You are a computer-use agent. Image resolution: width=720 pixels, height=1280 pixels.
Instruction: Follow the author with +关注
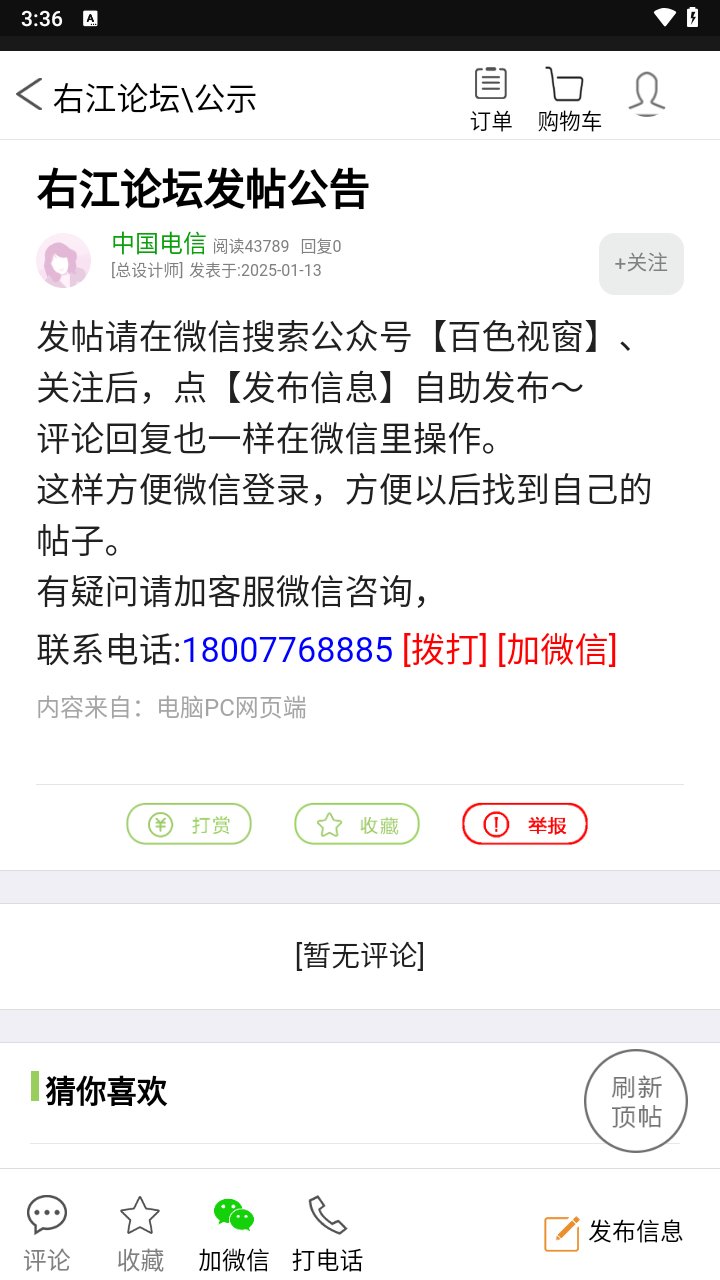coord(641,263)
